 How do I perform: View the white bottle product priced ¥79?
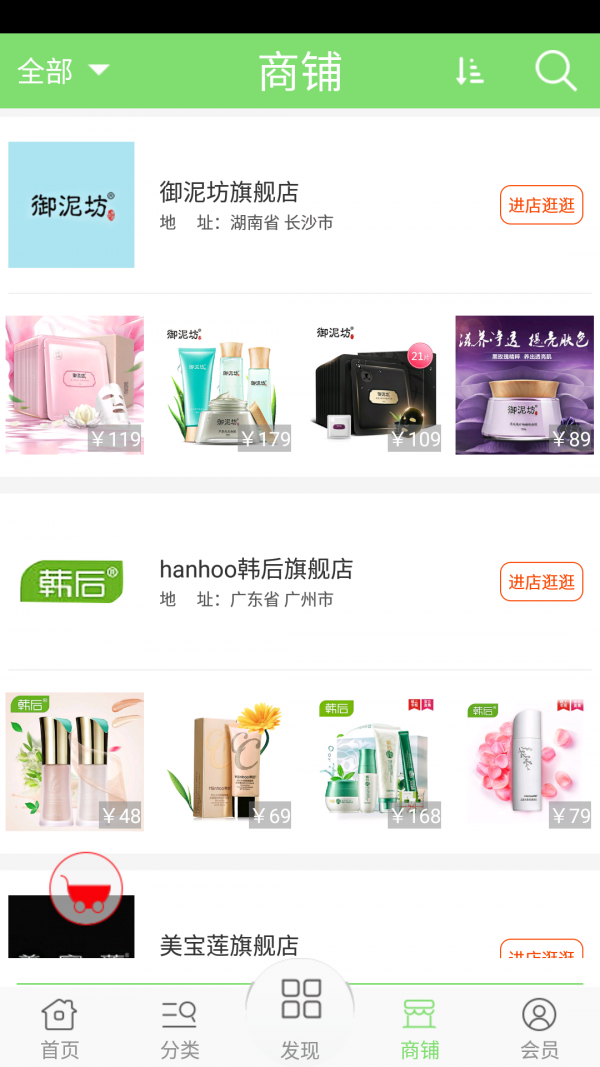coord(524,762)
